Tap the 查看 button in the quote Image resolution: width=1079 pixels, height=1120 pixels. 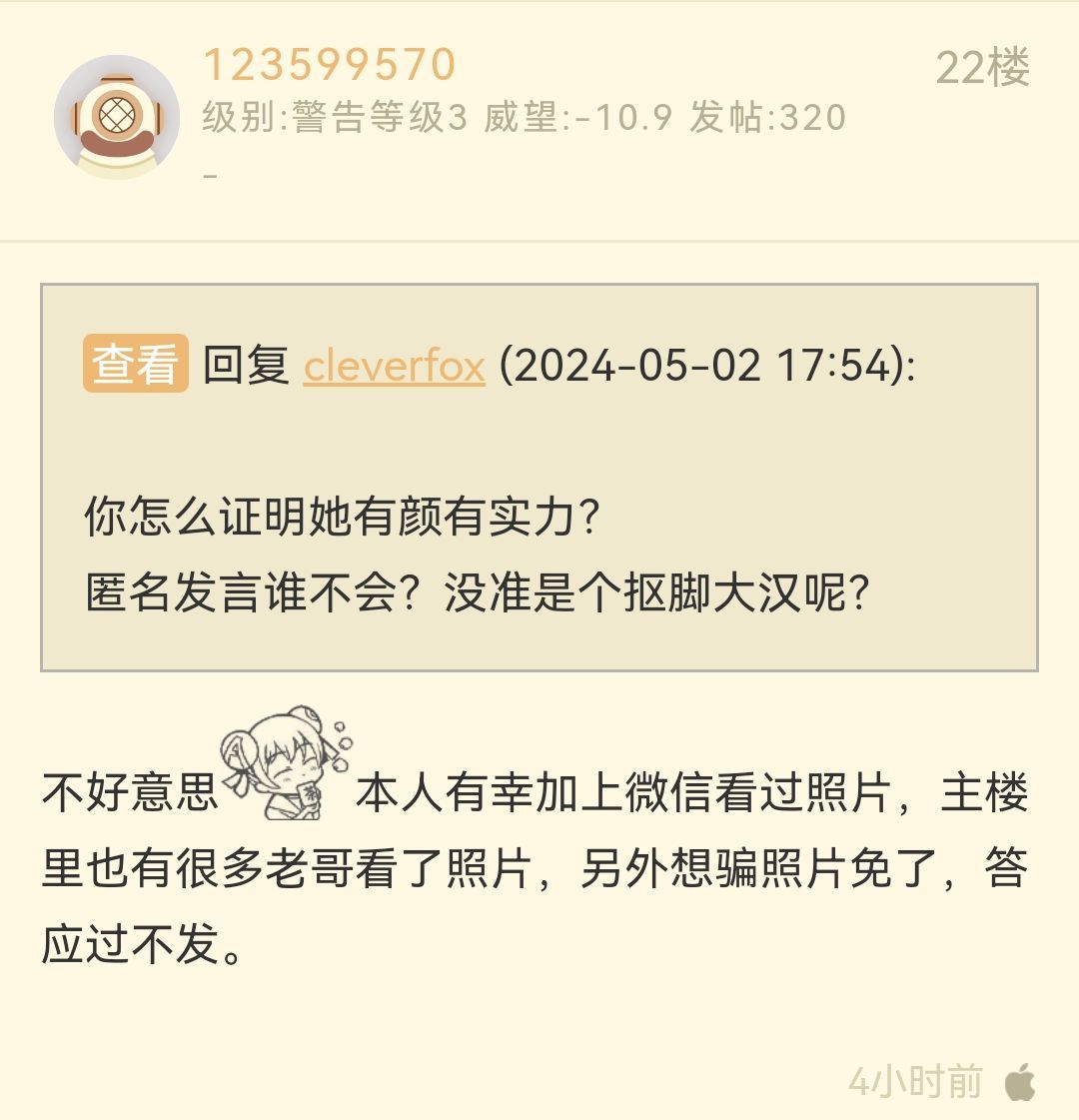click(136, 365)
